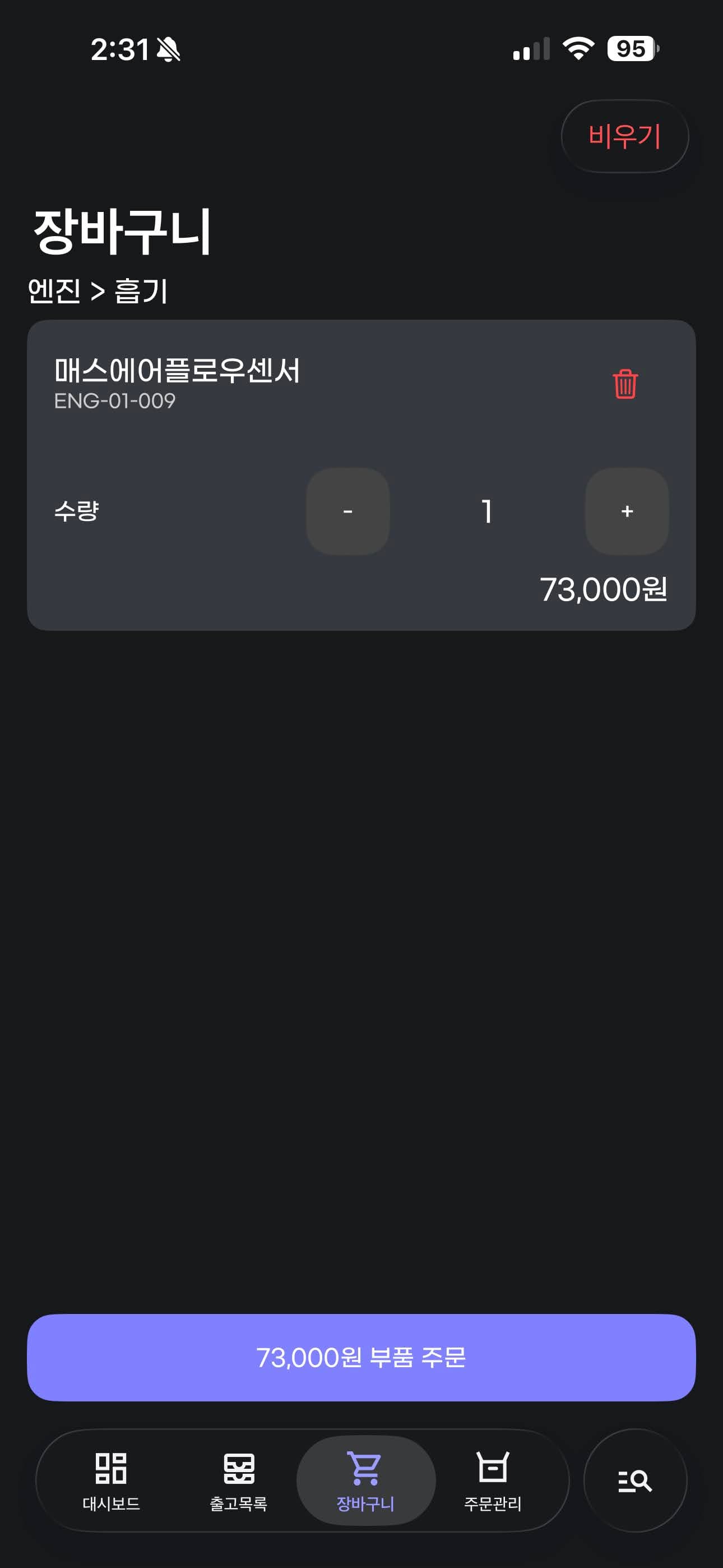The image size is (723, 1568).
Task: Place the 73,000원 부품 주문 order
Action: pos(361,1357)
